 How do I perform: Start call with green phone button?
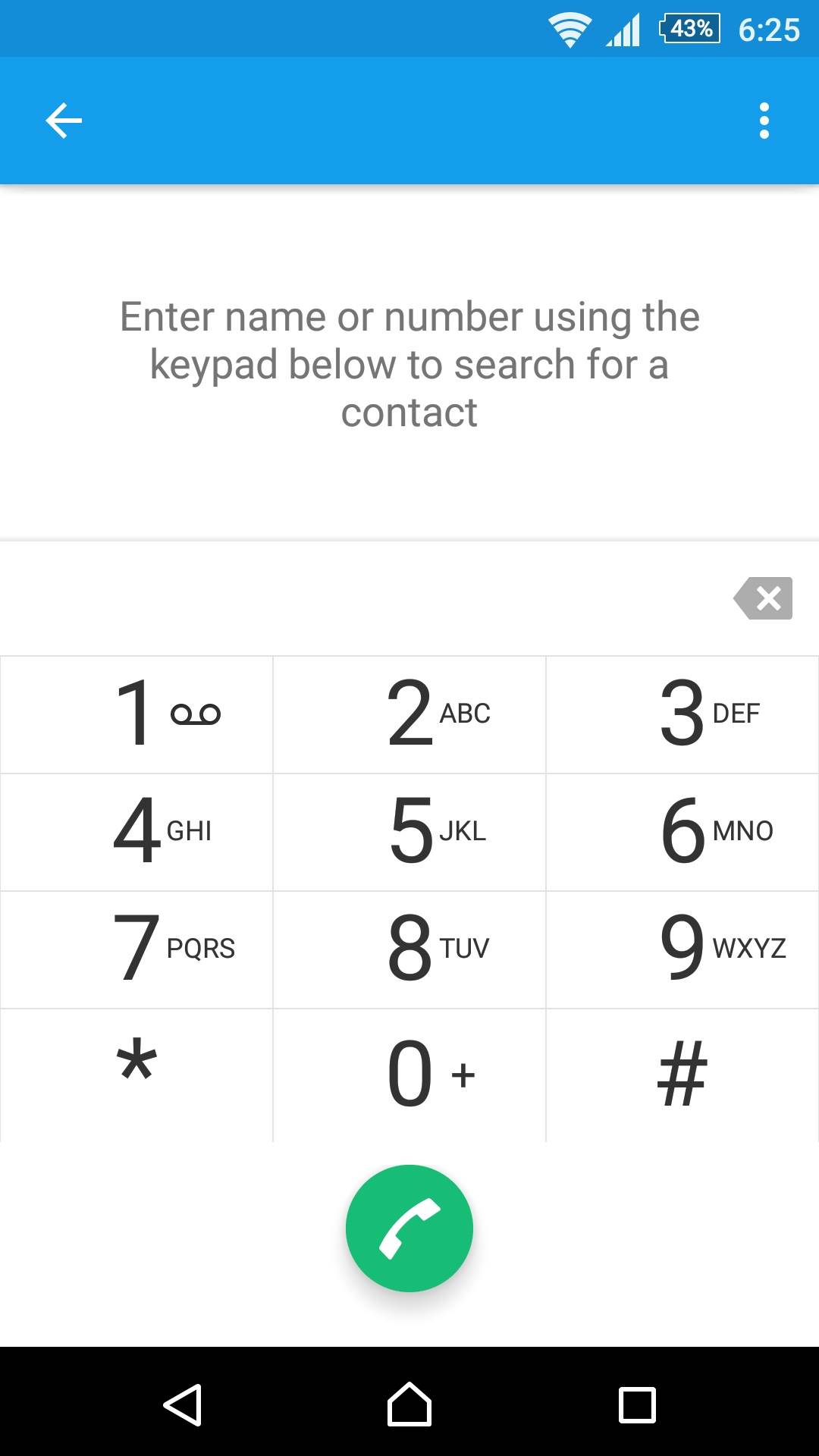click(409, 1228)
